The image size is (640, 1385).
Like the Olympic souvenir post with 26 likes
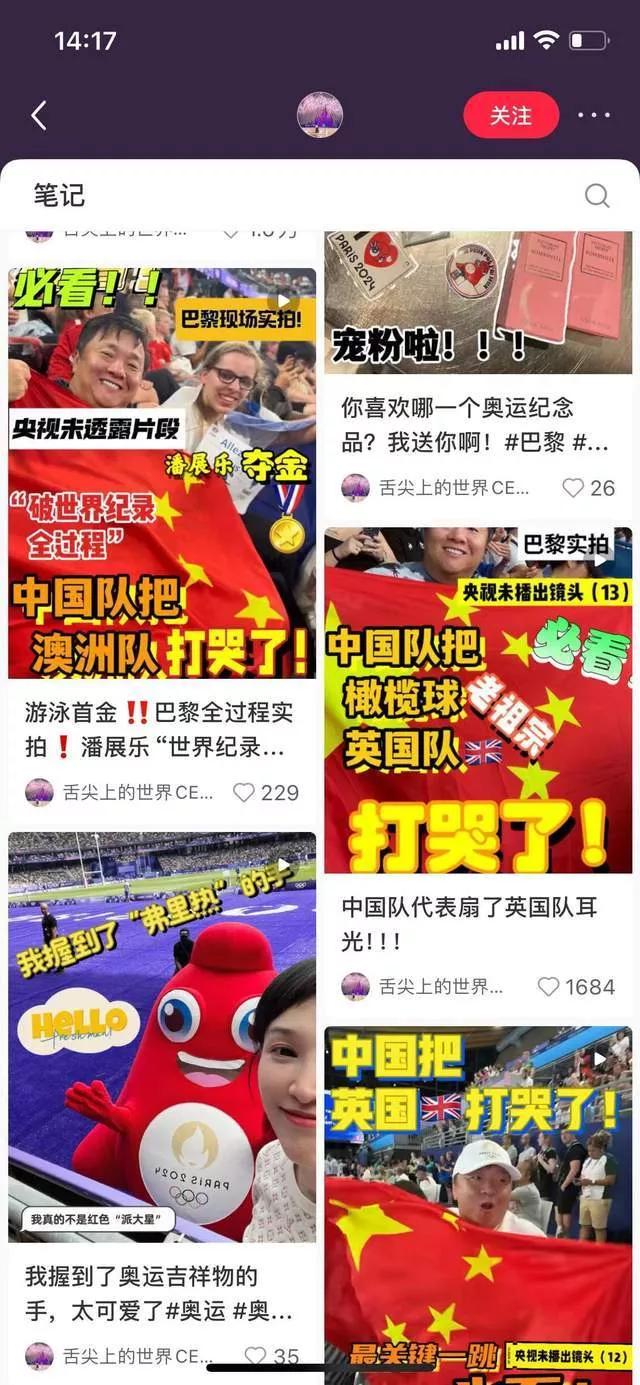[x=573, y=488]
